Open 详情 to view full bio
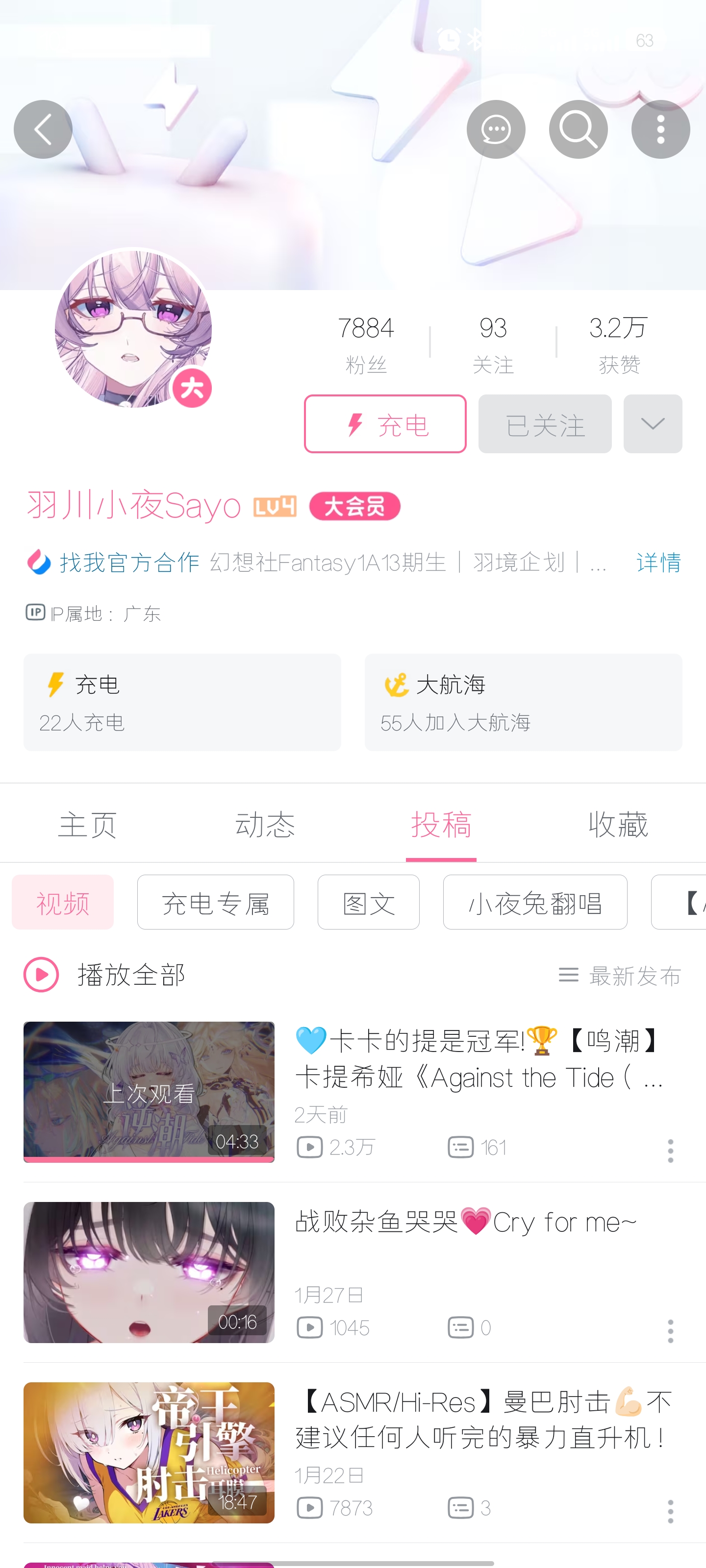This screenshot has height=1568, width=706. click(658, 563)
